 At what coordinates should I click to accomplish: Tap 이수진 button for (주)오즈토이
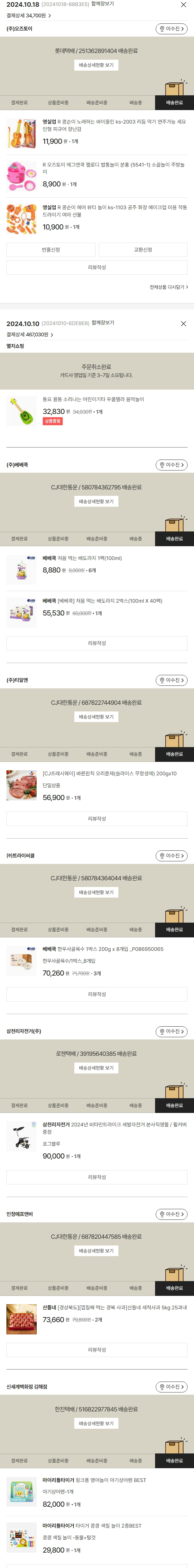171,29
